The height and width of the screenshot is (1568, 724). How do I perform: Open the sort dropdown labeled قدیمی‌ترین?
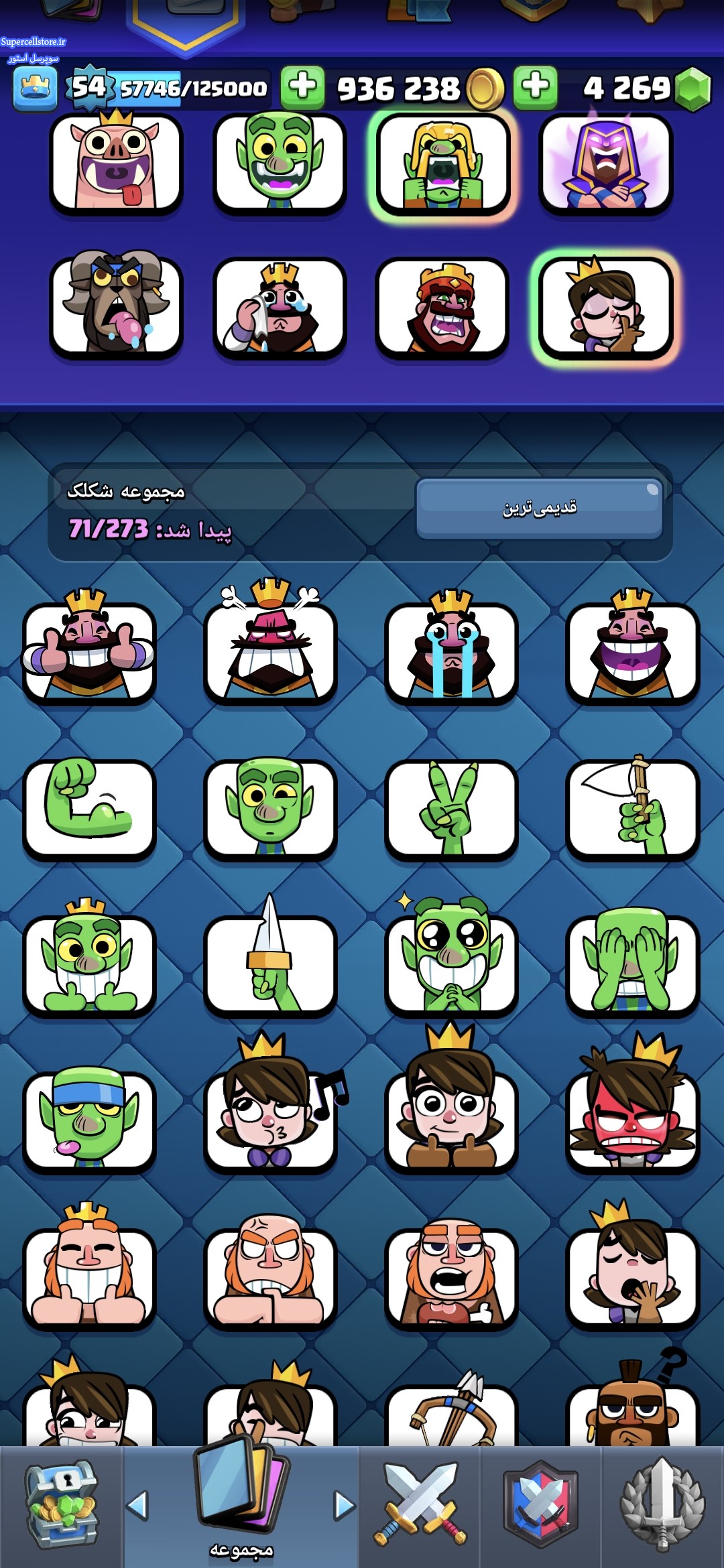point(539,508)
